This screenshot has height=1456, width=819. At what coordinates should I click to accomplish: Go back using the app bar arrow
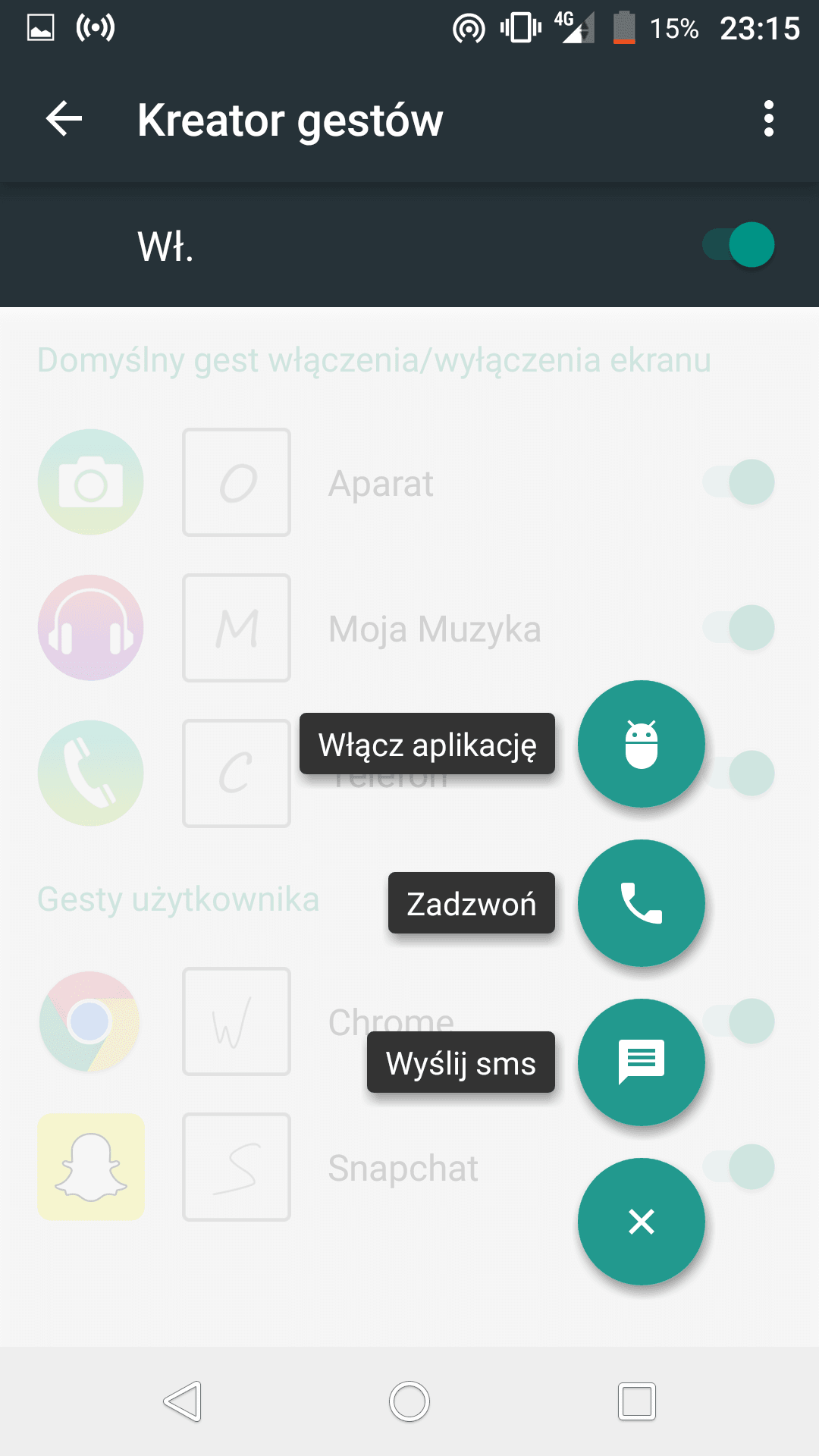click(64, 119)
